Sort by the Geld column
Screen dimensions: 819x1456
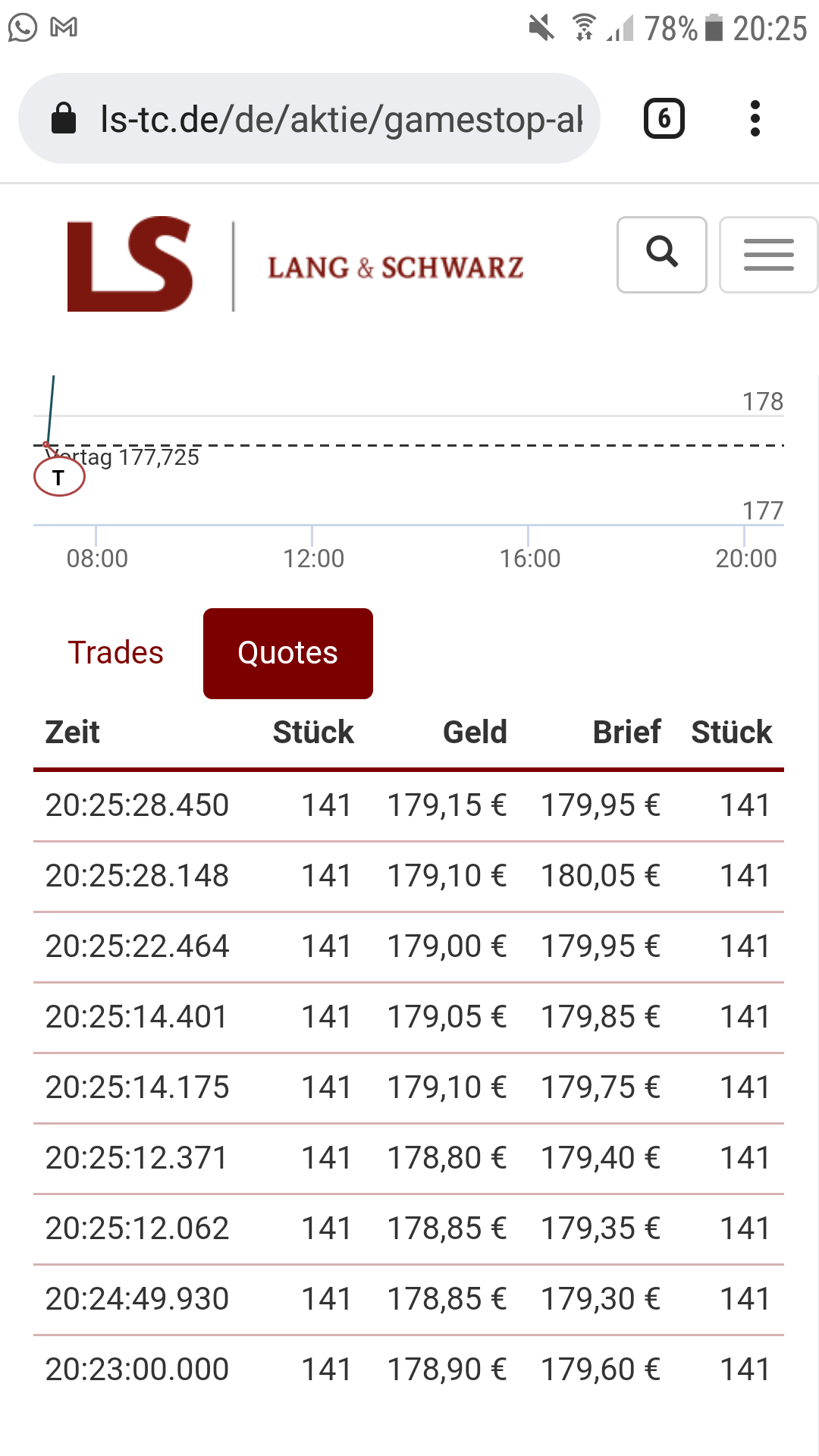tap(475, 732)
